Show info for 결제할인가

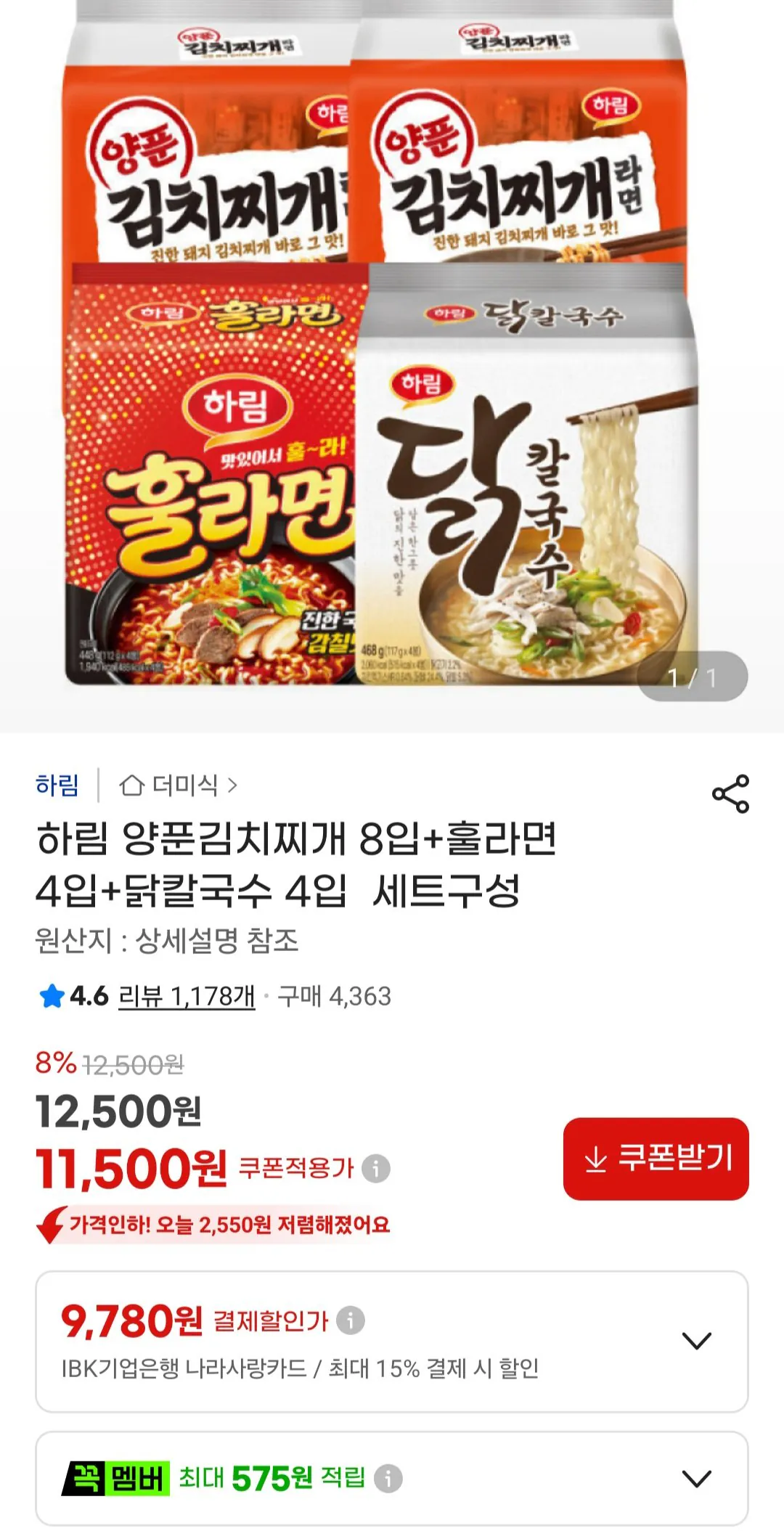click(351, 1320)
